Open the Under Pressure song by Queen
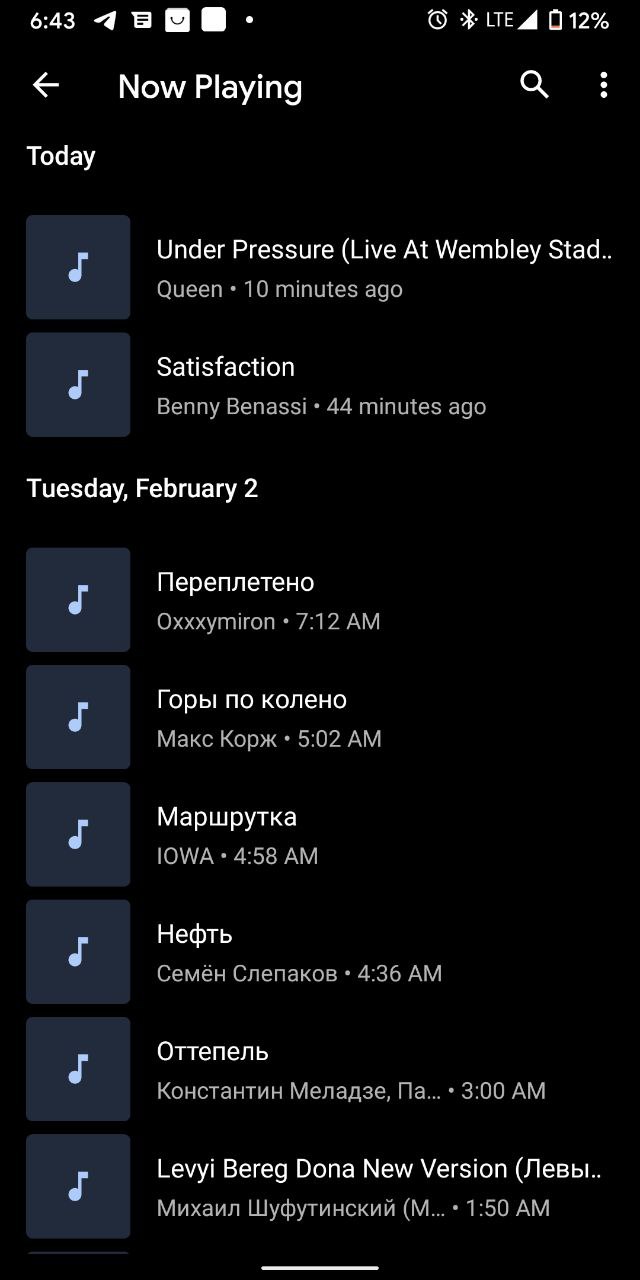Screen dimensions: 640x1280 pos(320,267)
